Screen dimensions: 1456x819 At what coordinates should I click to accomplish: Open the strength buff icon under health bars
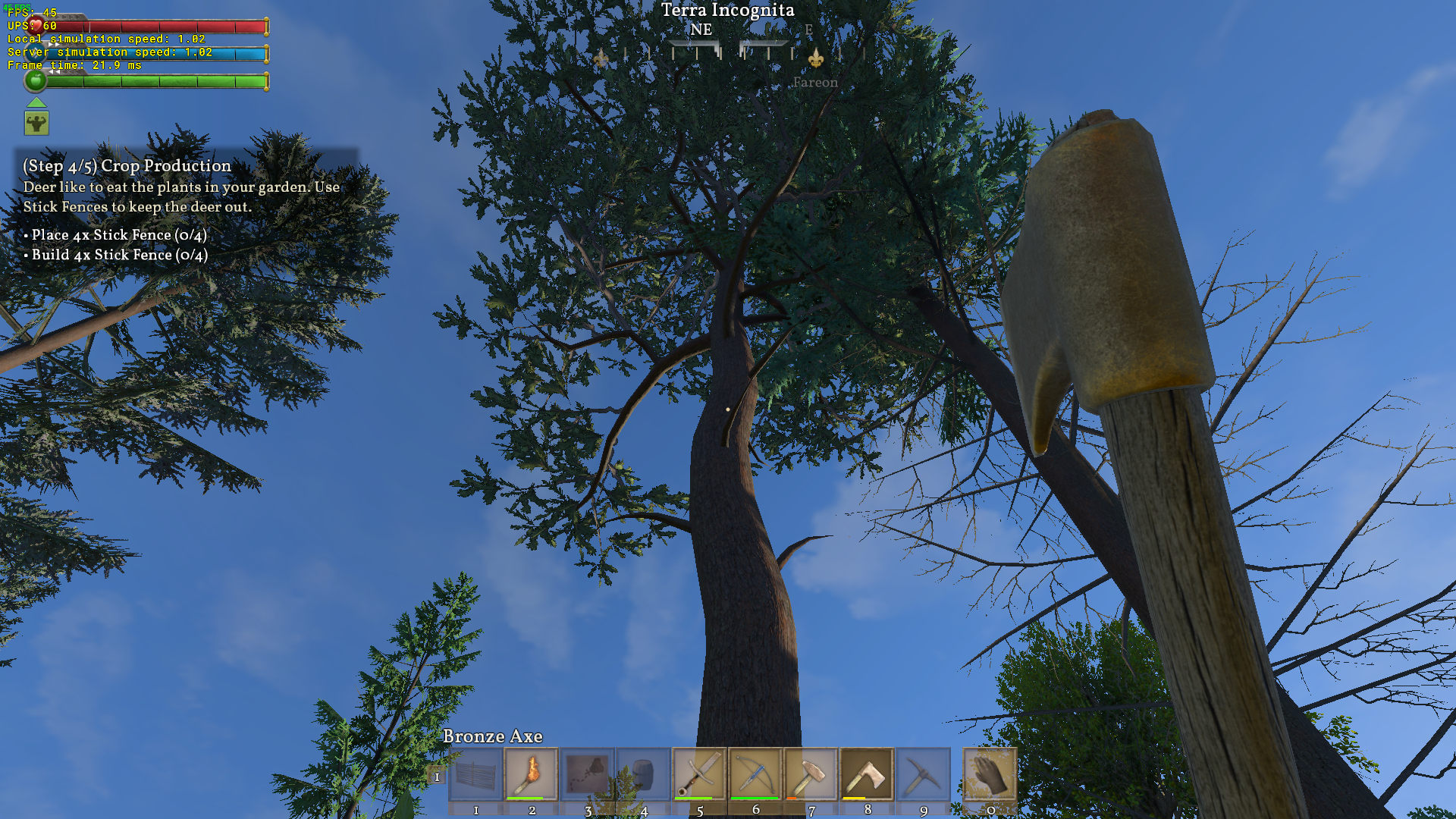[x=36, y=123]
